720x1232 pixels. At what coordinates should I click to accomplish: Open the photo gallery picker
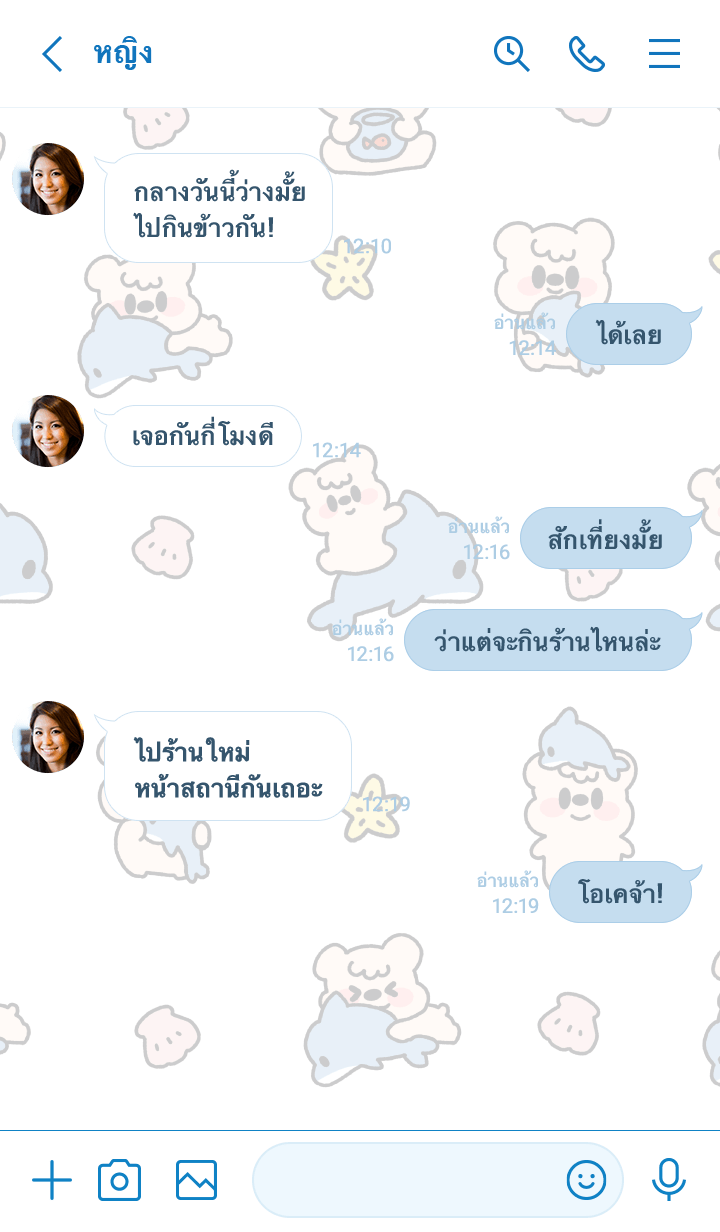point(196,1181)
